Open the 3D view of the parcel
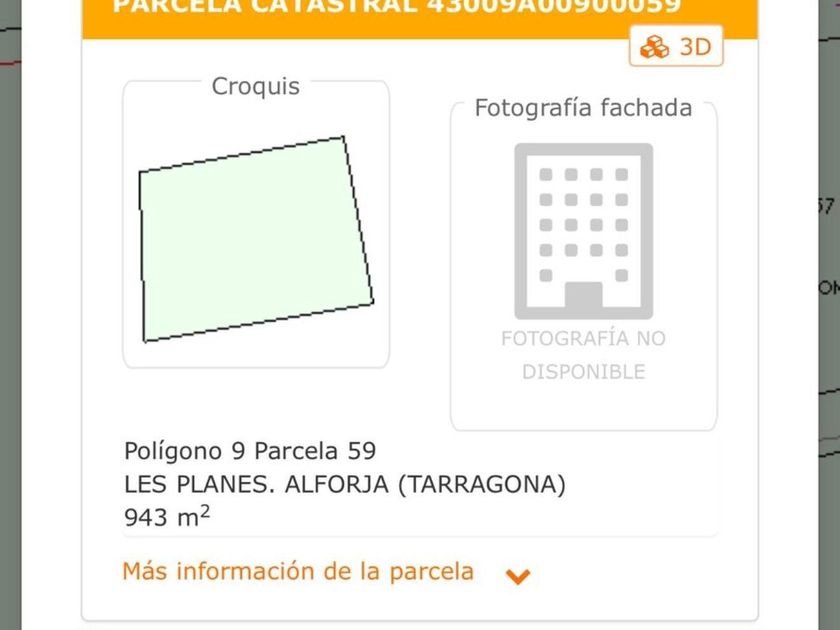840x630 pixels. coord(676,47)
